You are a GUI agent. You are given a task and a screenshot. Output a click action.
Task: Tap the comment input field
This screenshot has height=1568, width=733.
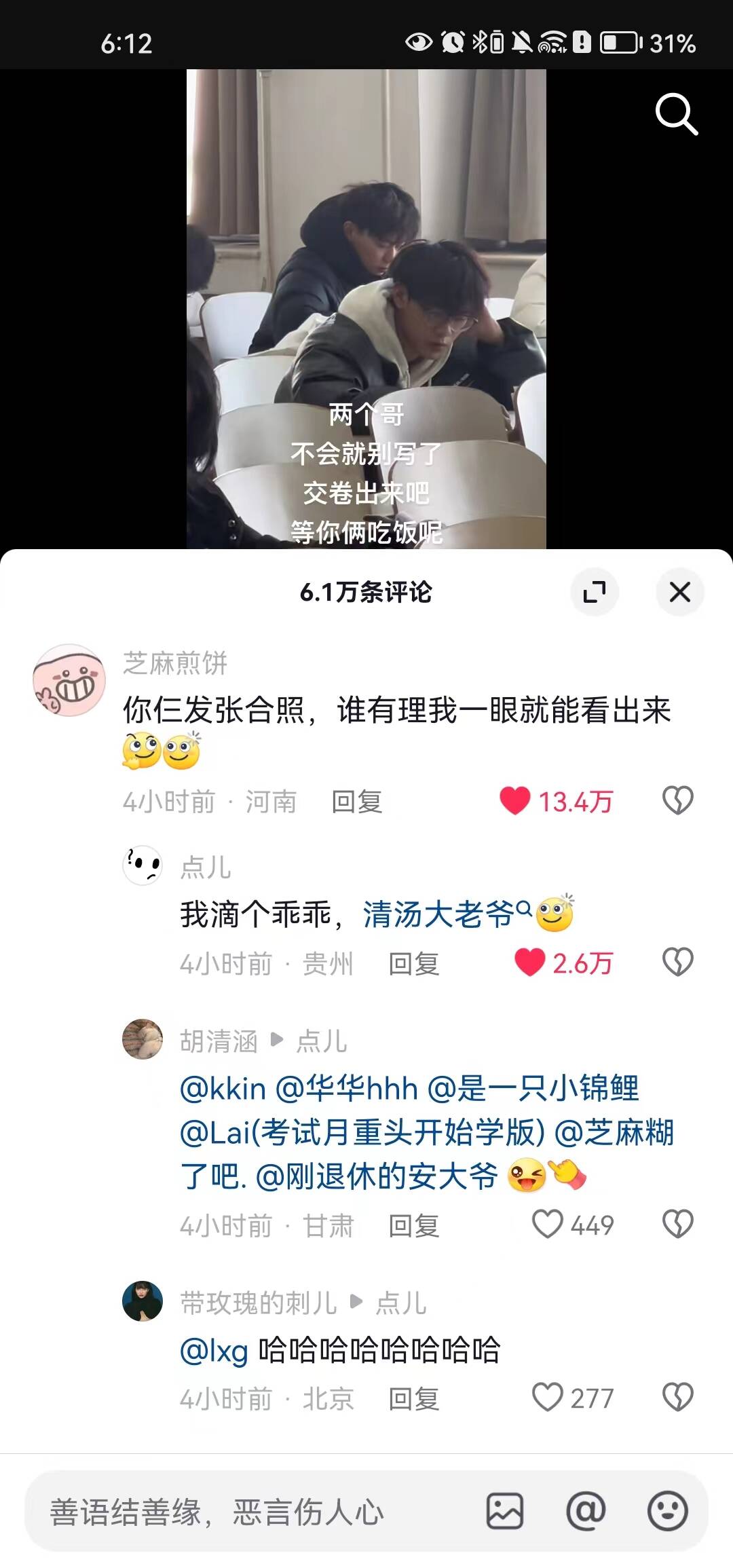click(251, 1512)
